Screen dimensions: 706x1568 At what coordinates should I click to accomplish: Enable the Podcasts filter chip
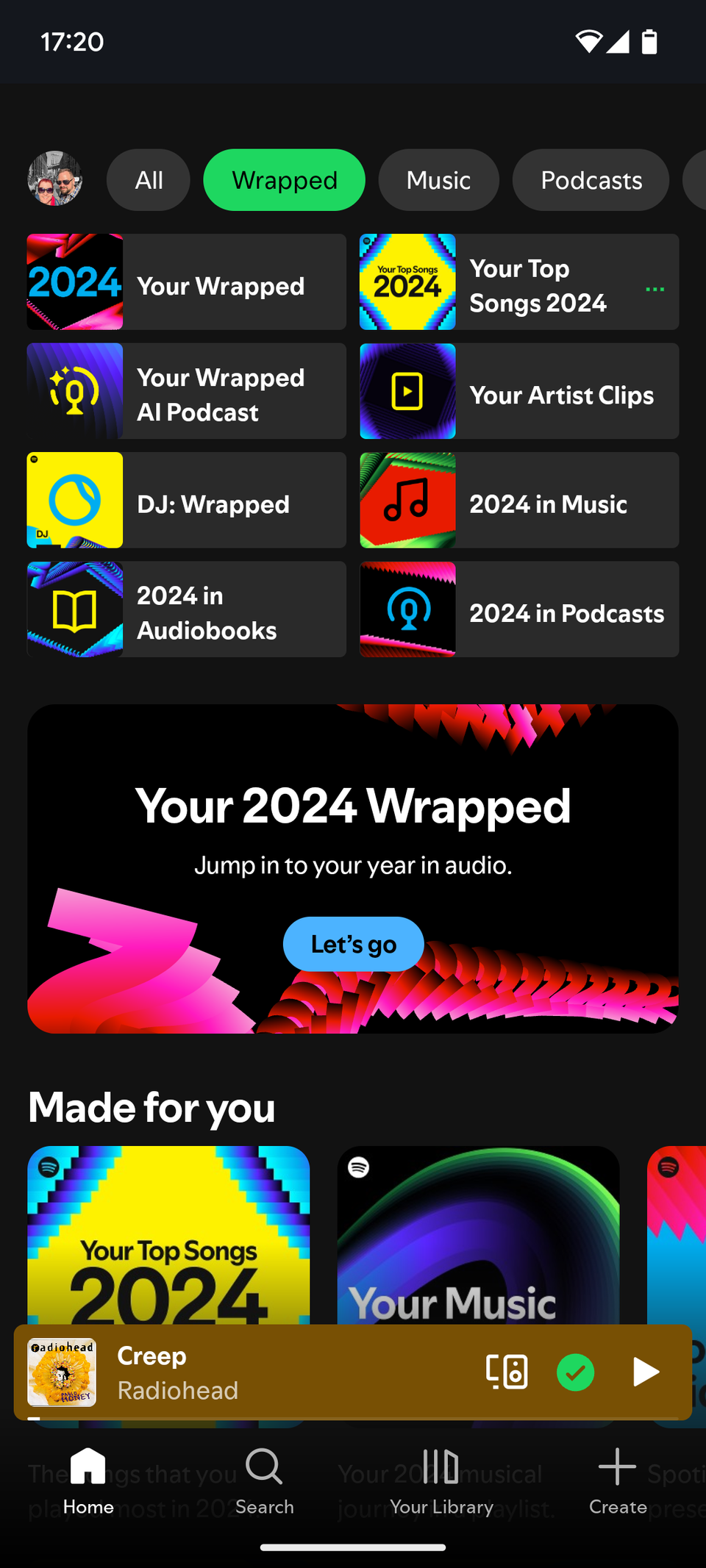point(591,179)
